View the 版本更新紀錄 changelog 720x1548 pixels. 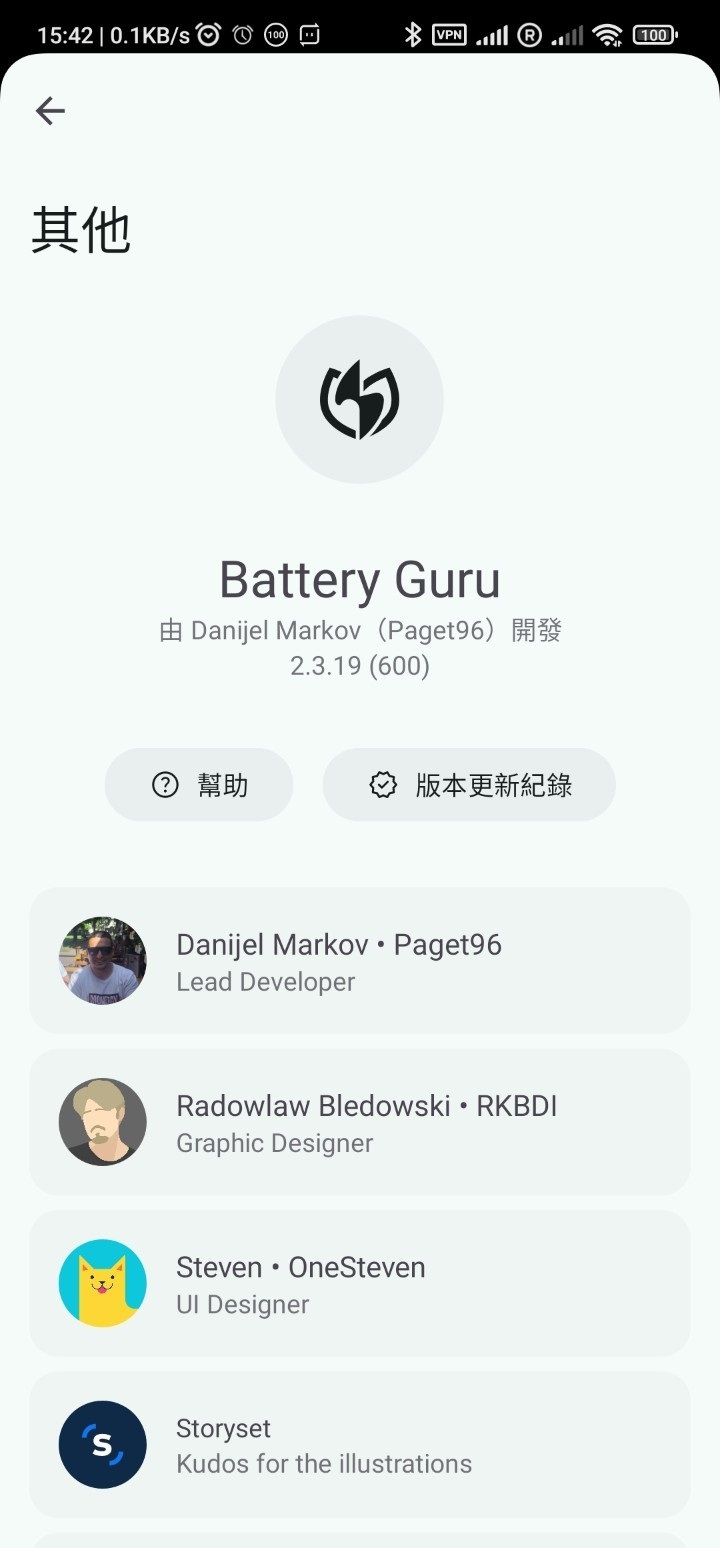469,785
